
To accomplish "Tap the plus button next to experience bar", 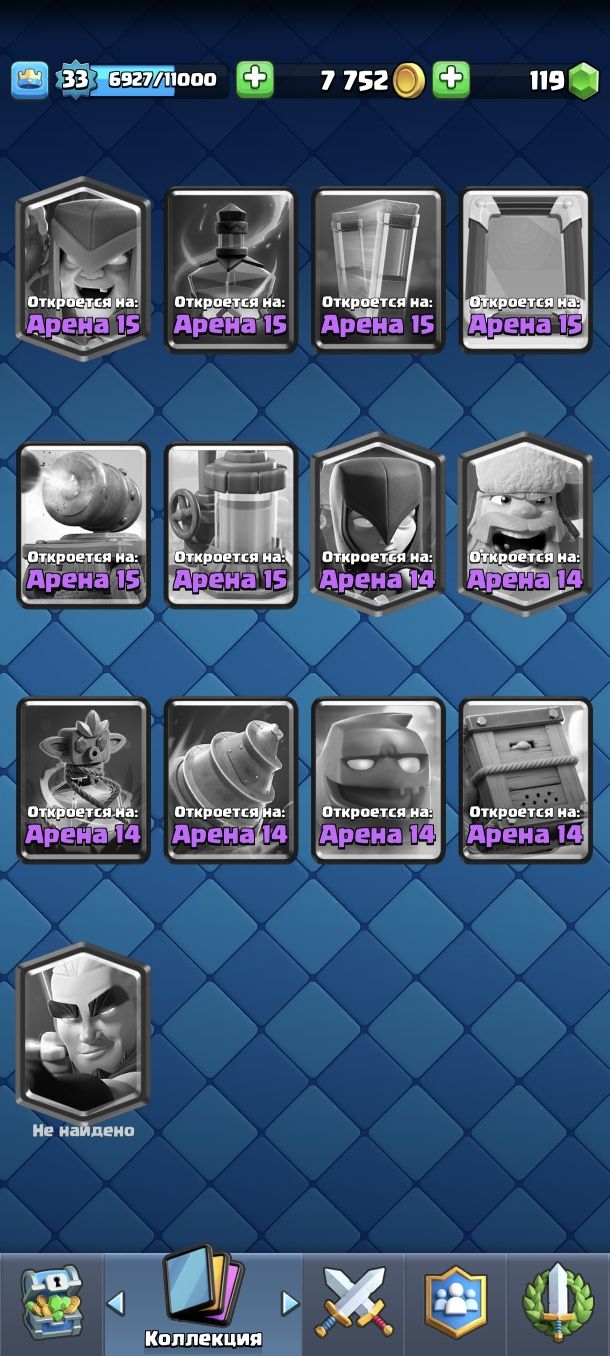I will (x=255, y=80).
